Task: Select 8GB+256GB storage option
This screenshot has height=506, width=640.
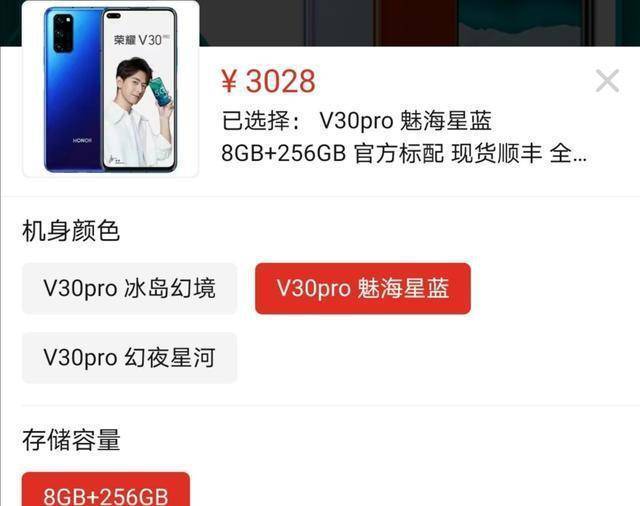Action: click(106, 491)
